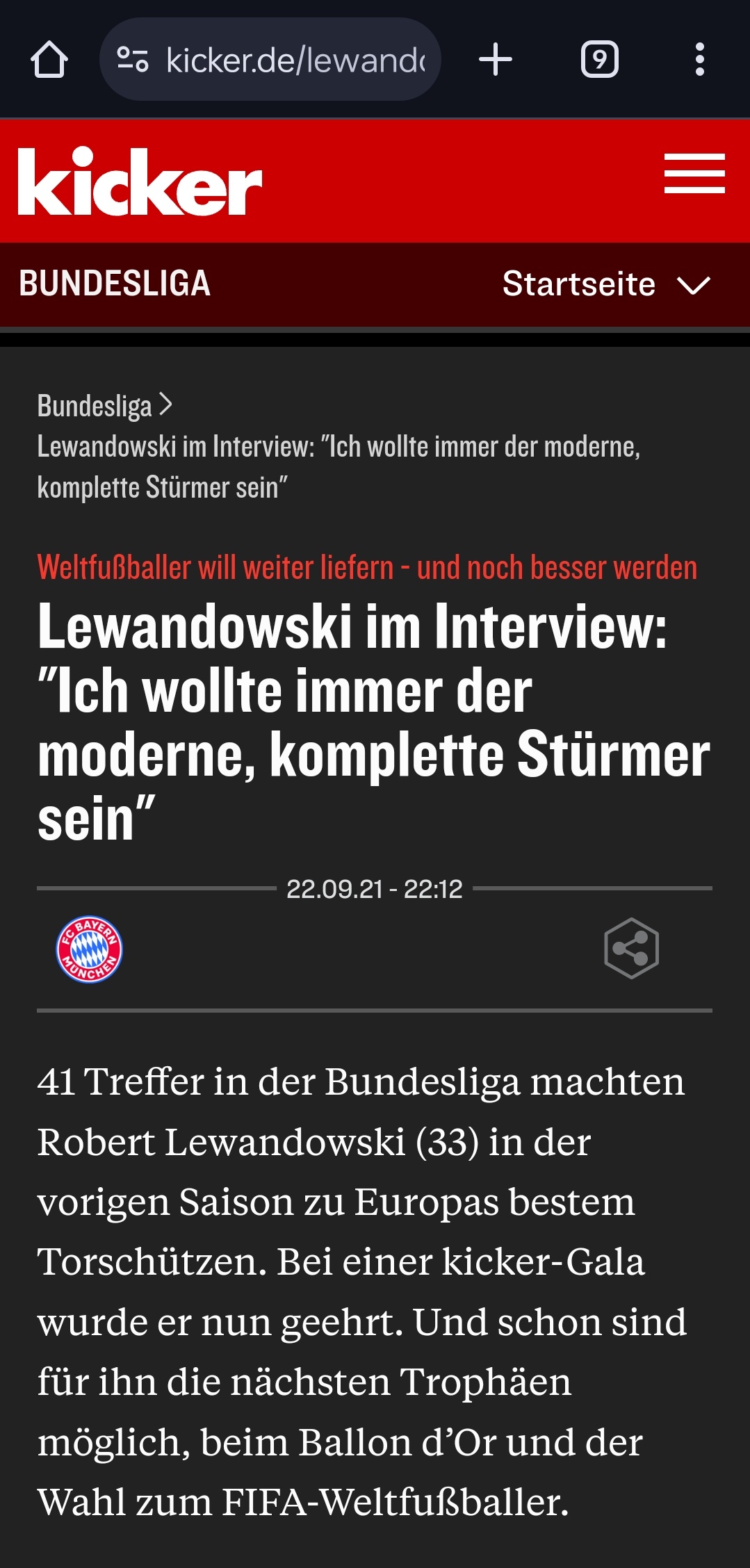Open a new browser tab
Viewport: 750px width, 1568px height.
(x=496, y=60)
